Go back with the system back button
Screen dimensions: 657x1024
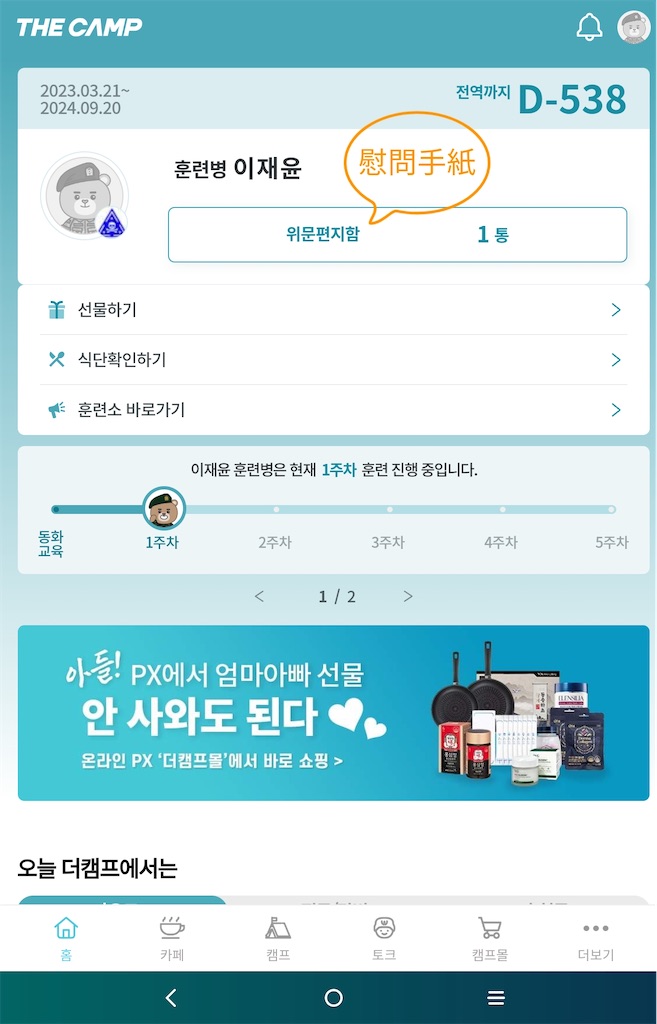(x=171, y=998)
